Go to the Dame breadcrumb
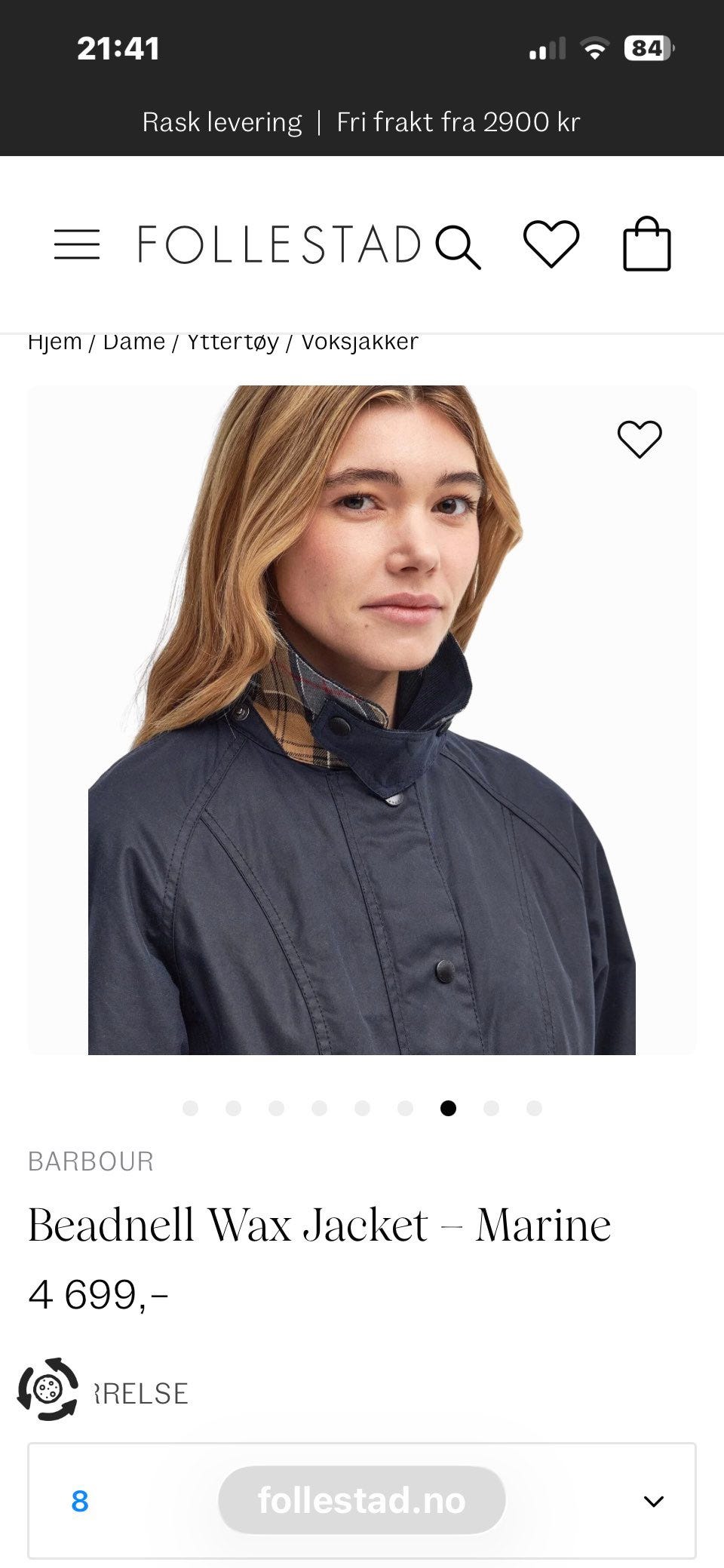This screenshot has width=724, height=1568. tap(134, 342)
